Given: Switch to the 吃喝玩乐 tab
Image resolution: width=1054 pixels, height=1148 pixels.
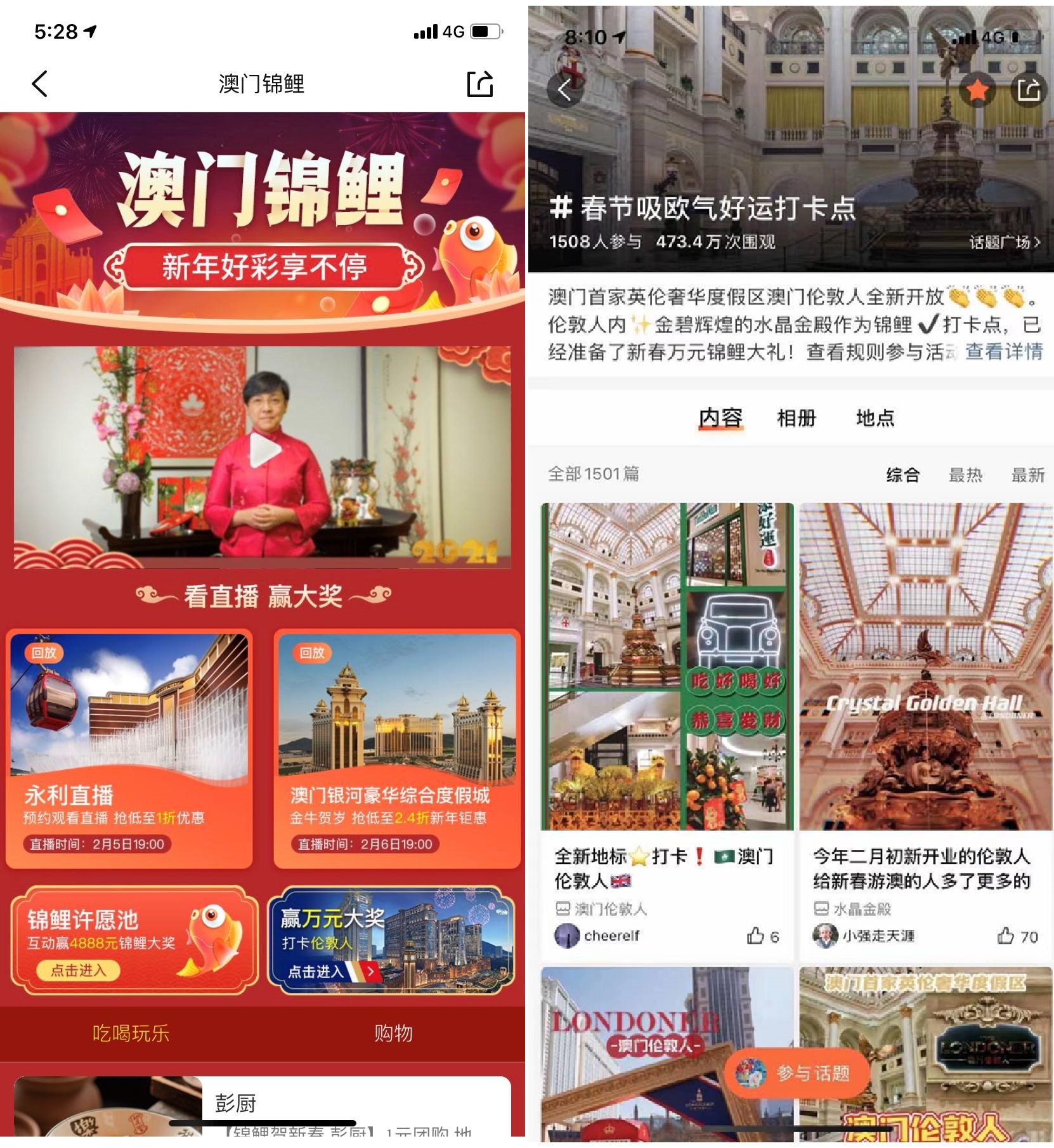Looking at the screenshot, I should point(131,1034).
